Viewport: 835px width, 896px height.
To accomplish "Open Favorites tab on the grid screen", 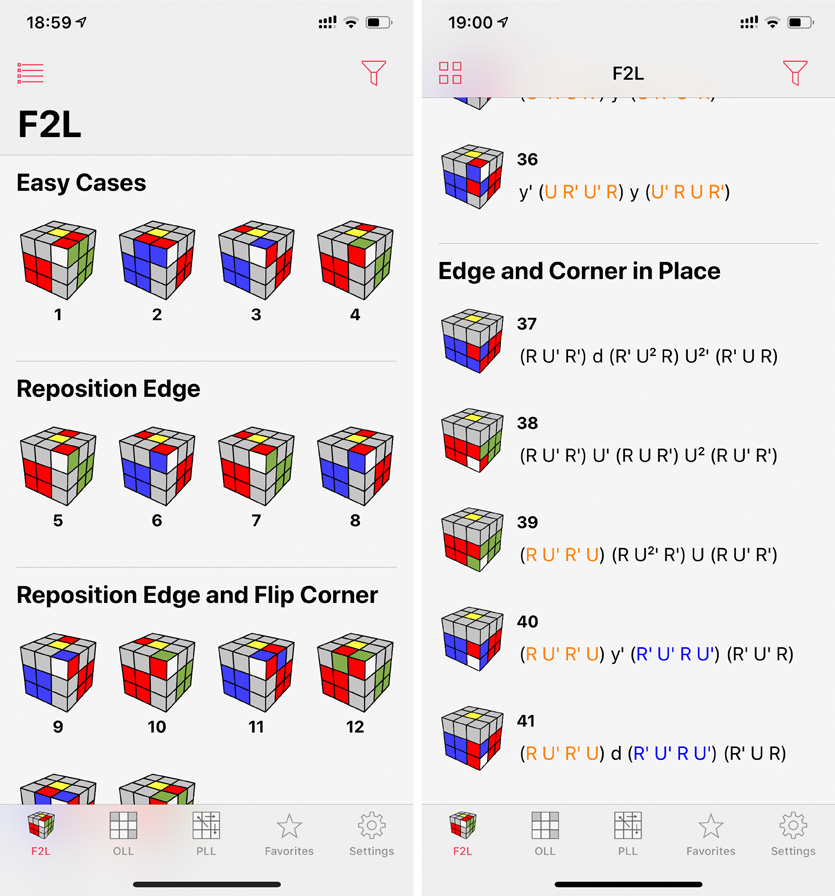I will (x=289, y=834).
